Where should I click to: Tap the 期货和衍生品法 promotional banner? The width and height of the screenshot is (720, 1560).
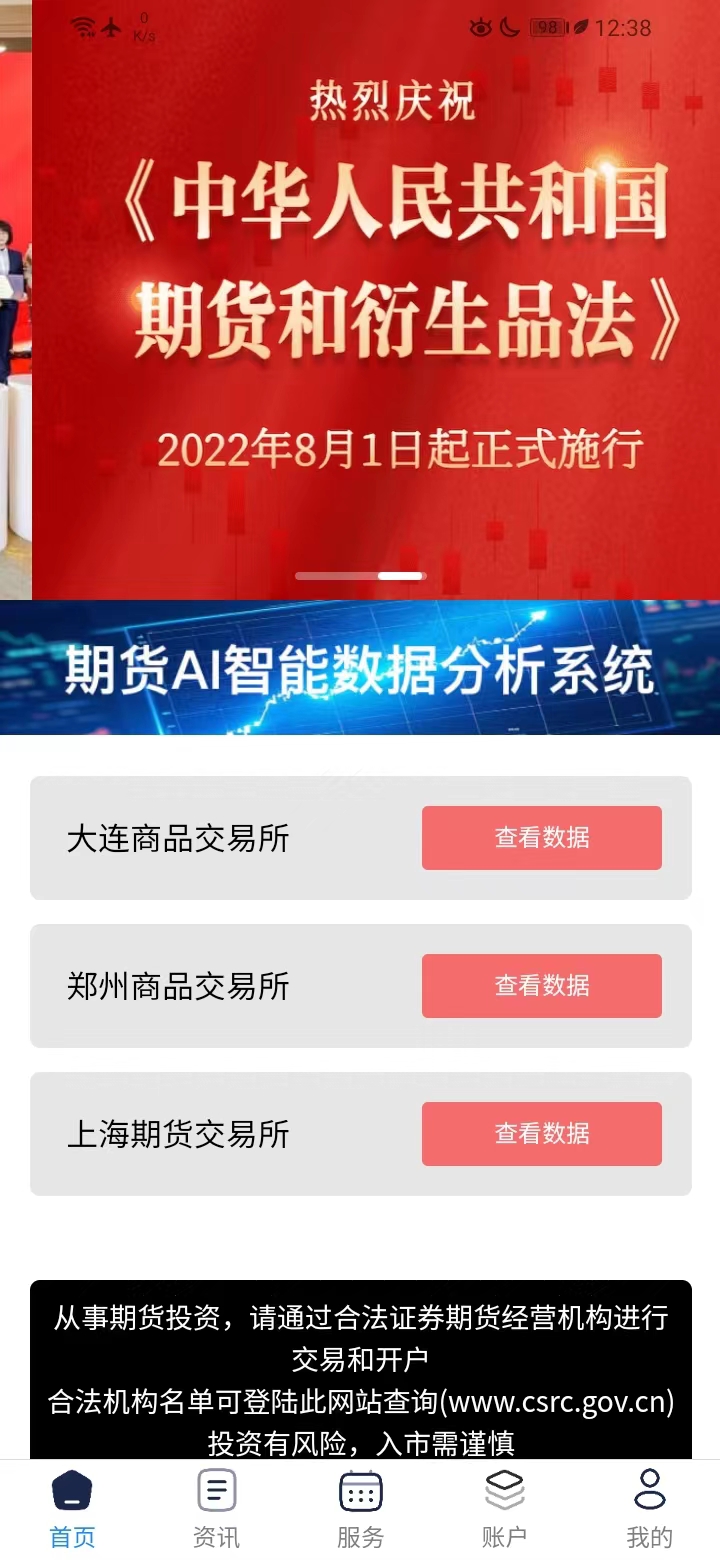pyautogui.click(x=360, y=300)
